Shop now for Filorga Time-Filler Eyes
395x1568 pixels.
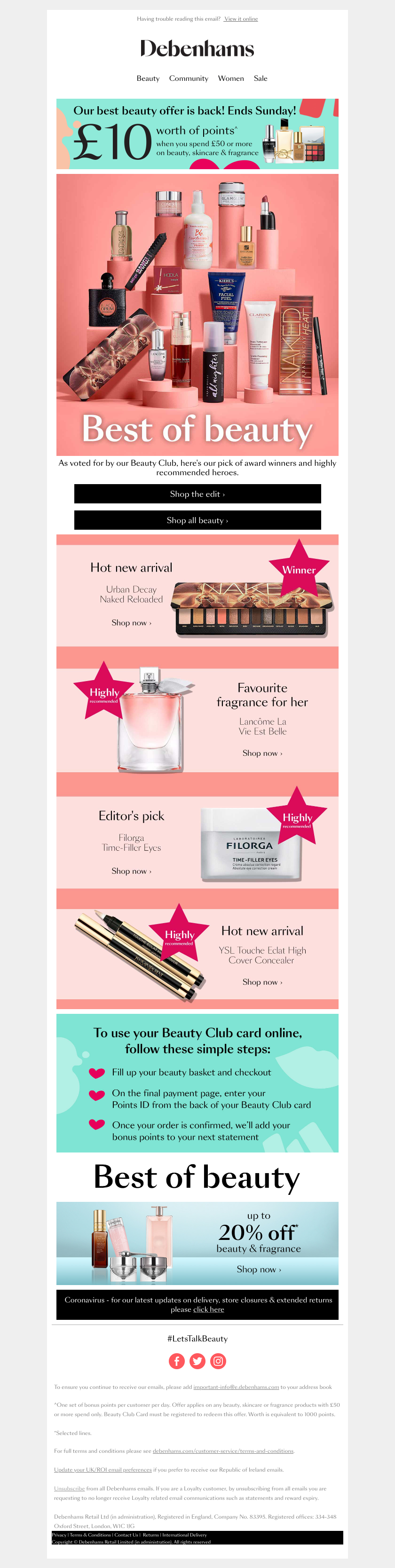click(132, 871)
